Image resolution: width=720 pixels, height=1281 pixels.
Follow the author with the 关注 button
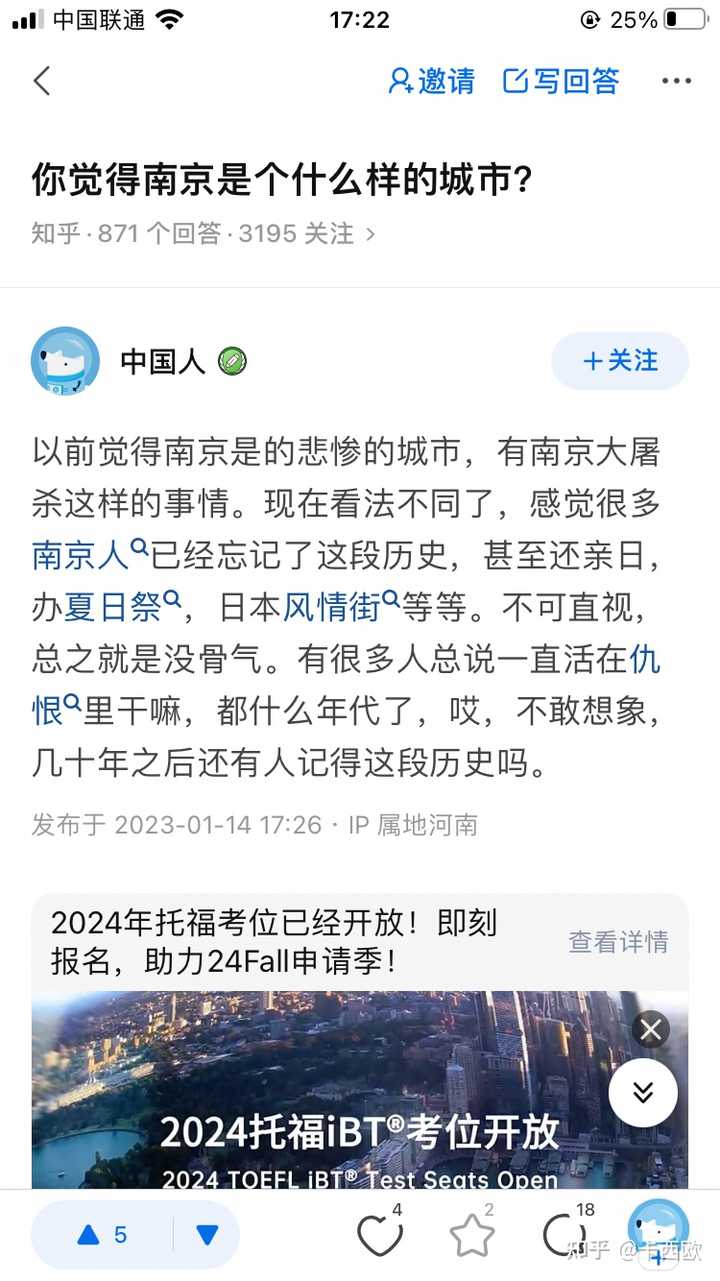(620, 361)
